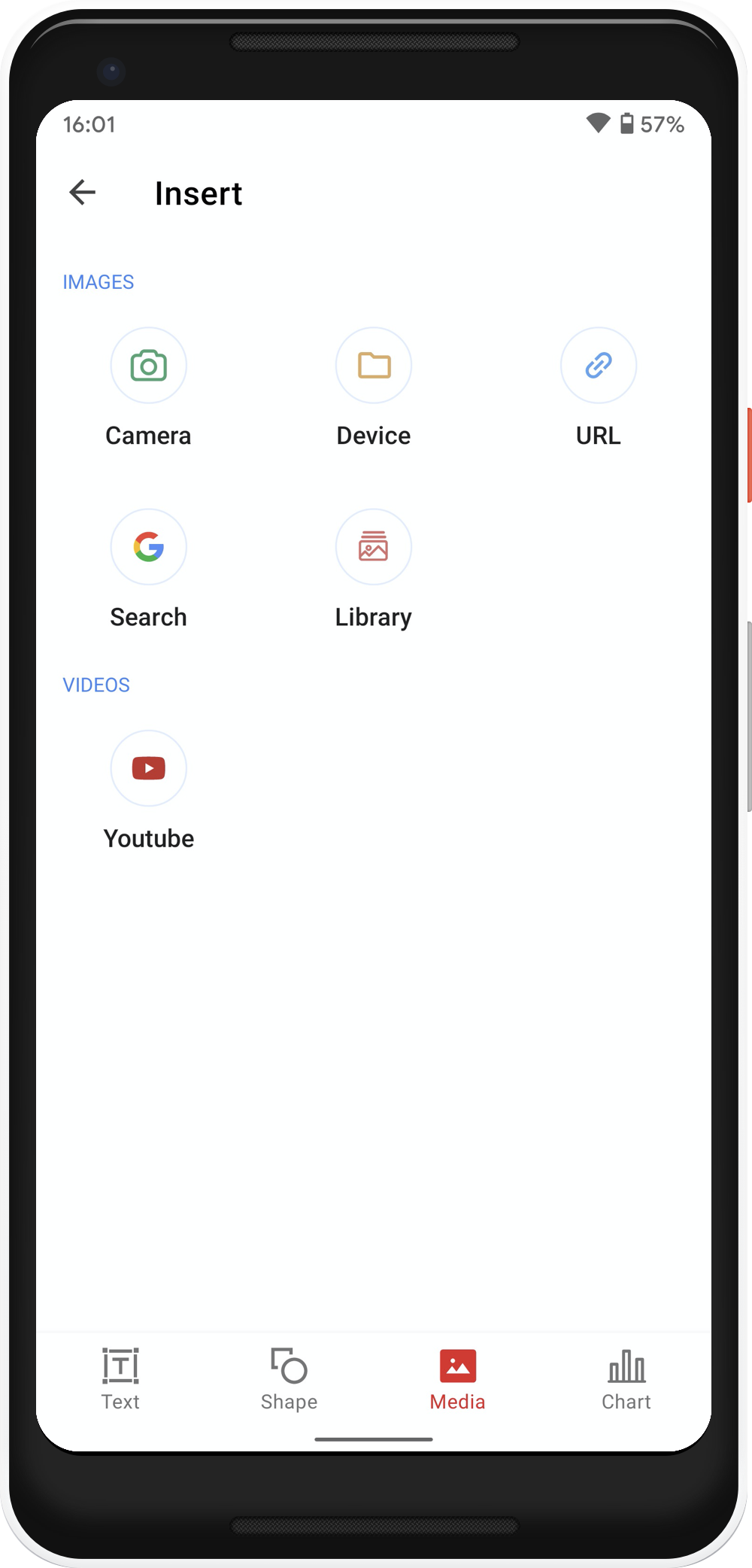Select the Media tab
This screenshot has width=752, height=1568.
click(458, 1378)
